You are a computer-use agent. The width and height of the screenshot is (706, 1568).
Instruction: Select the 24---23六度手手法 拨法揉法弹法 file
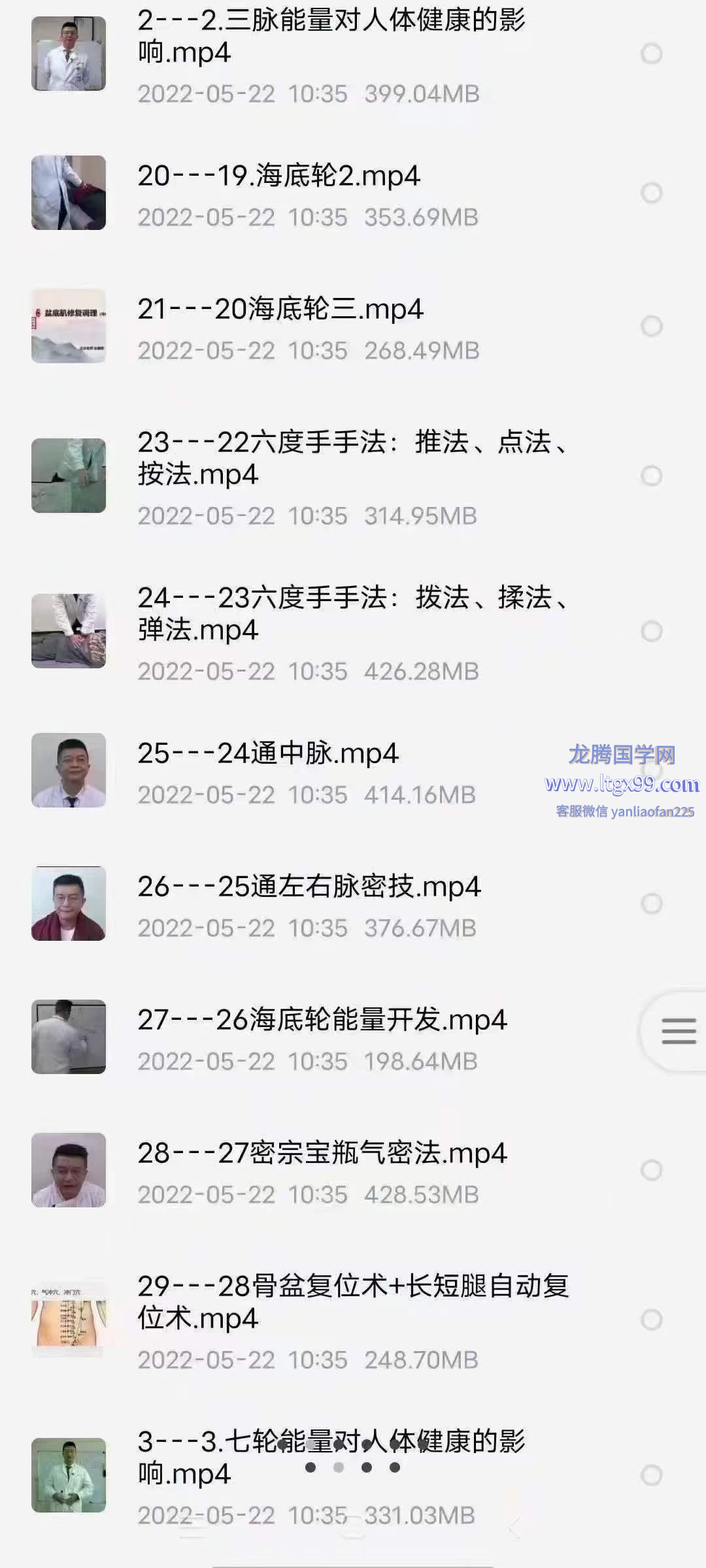pyautogui.click(x=651, y=631)
